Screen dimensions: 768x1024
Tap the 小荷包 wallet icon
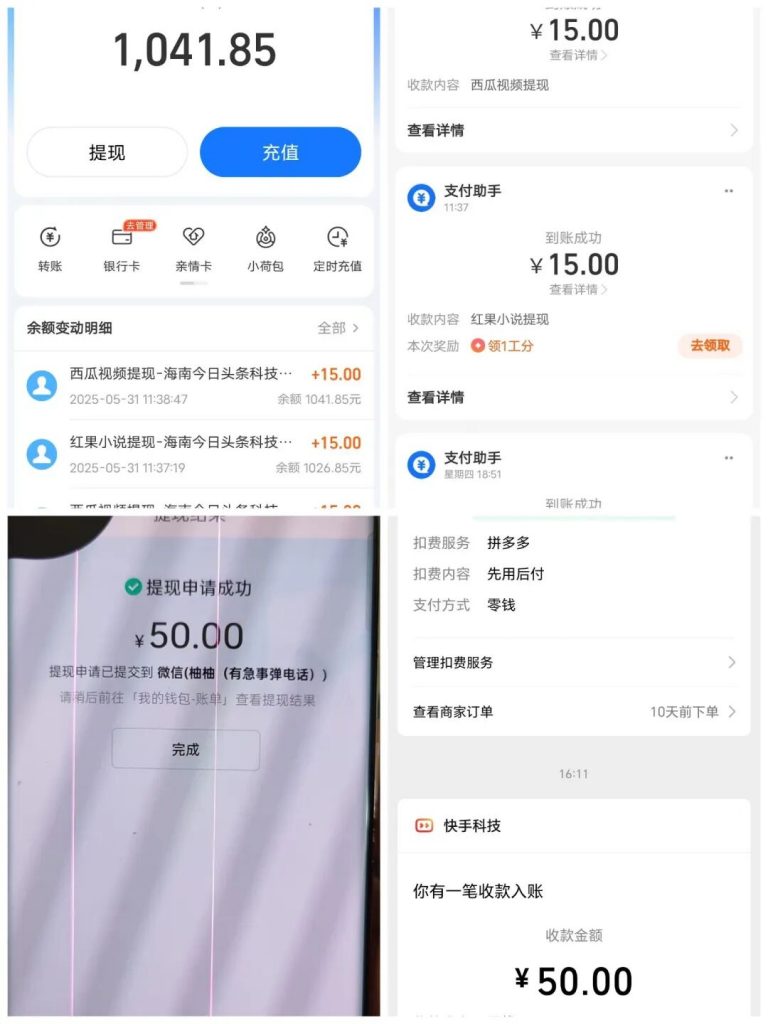click(x=262, y=248)
